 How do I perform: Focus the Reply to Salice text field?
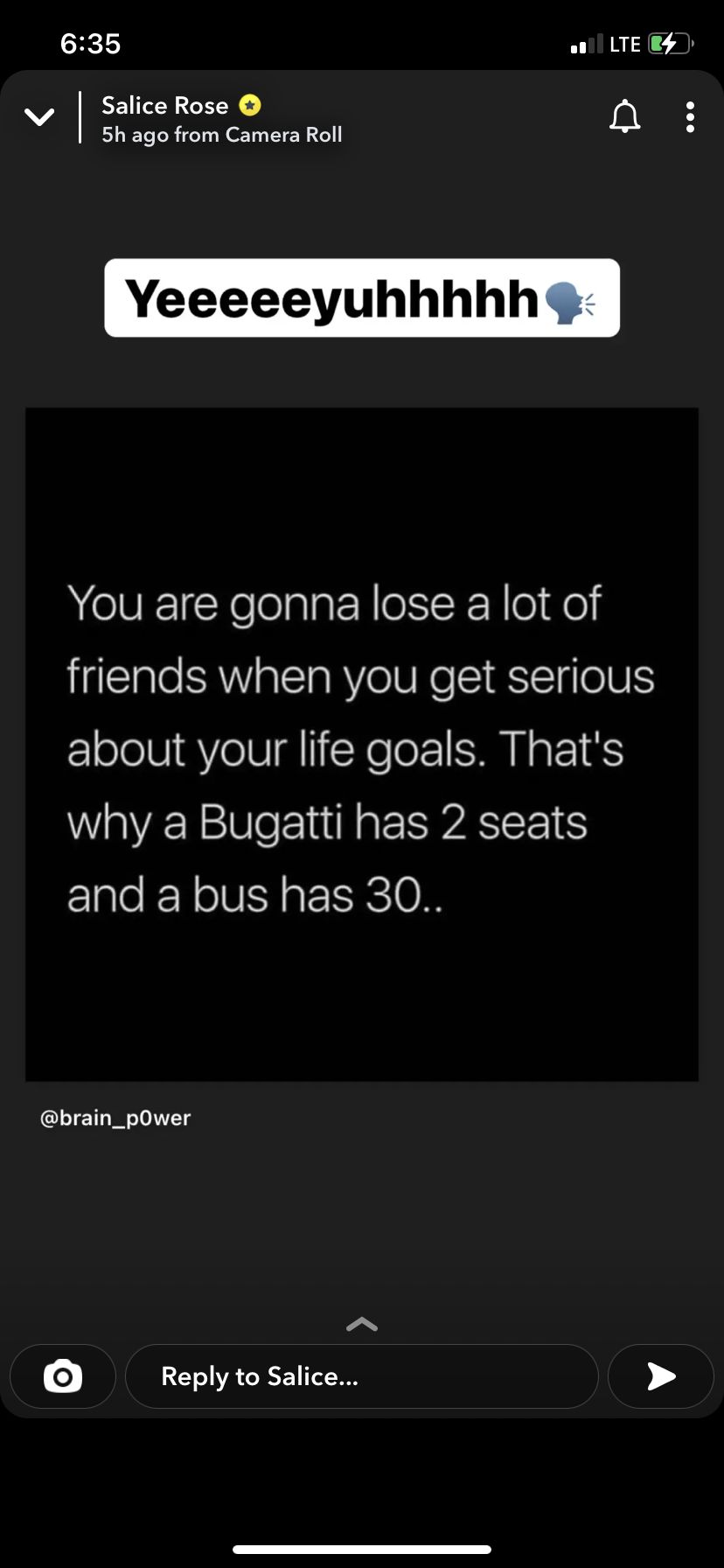coord(362,1376)
